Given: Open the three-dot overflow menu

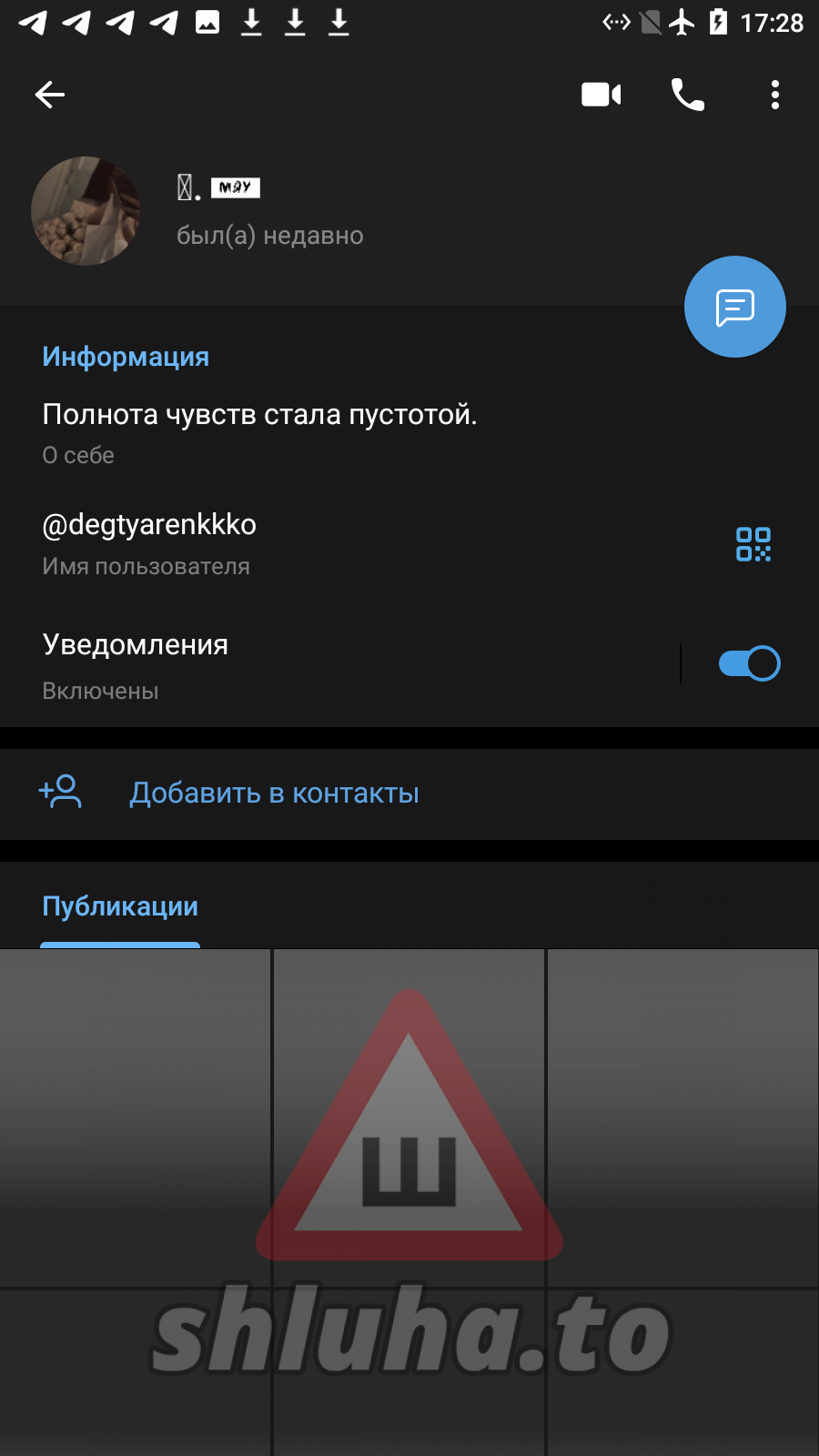Looking at the screenshot, I should point(774,95).
